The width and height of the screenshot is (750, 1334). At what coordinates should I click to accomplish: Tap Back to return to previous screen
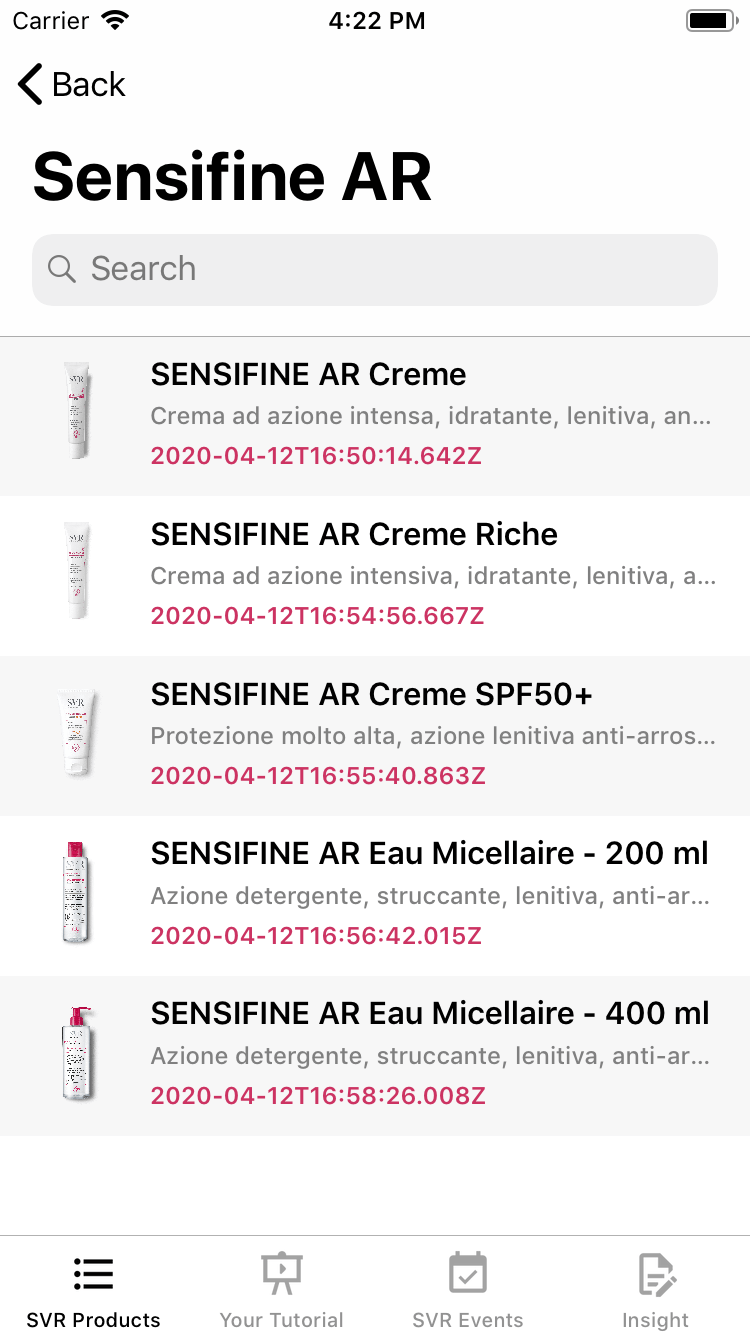tap(70, 84)
